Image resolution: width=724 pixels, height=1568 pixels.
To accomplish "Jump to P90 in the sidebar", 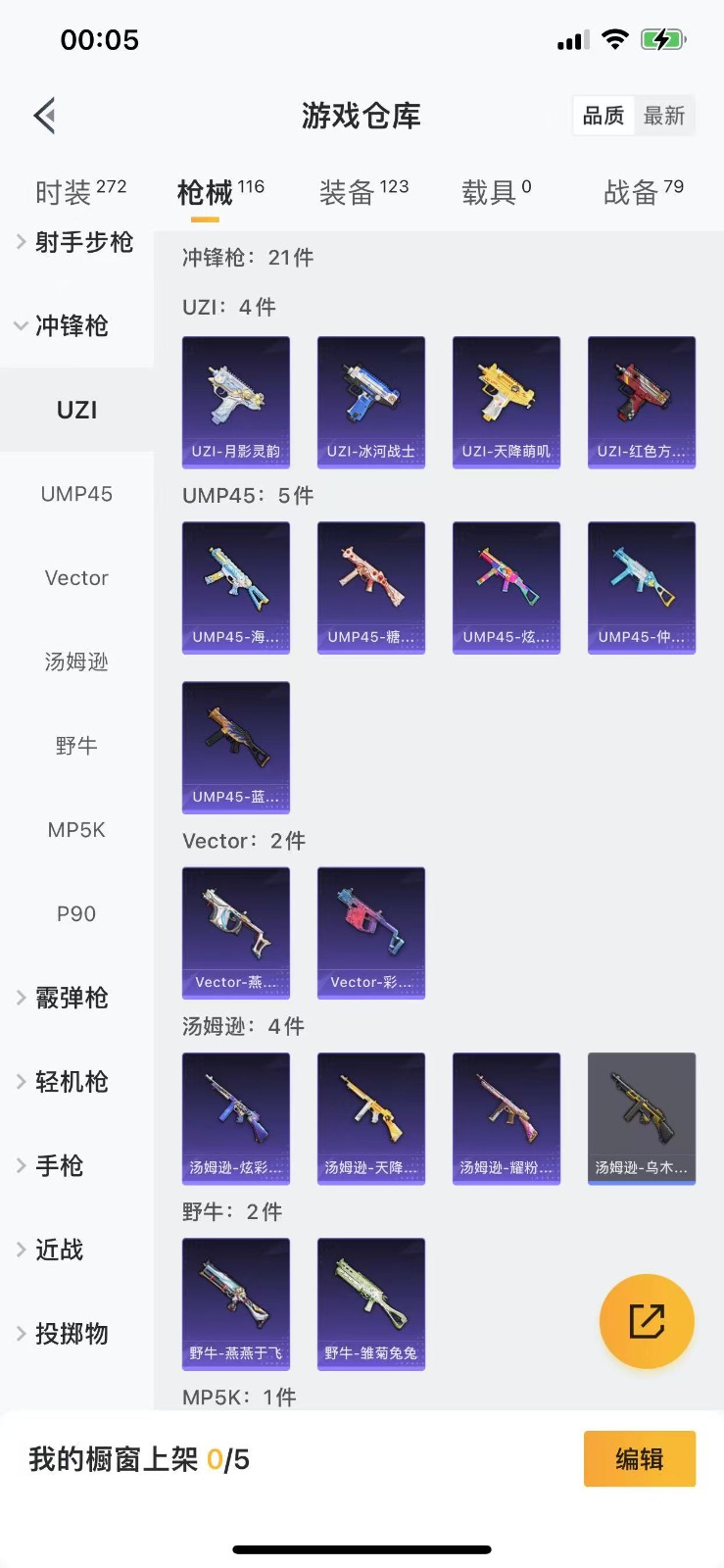I will click(x=76, y=913).
